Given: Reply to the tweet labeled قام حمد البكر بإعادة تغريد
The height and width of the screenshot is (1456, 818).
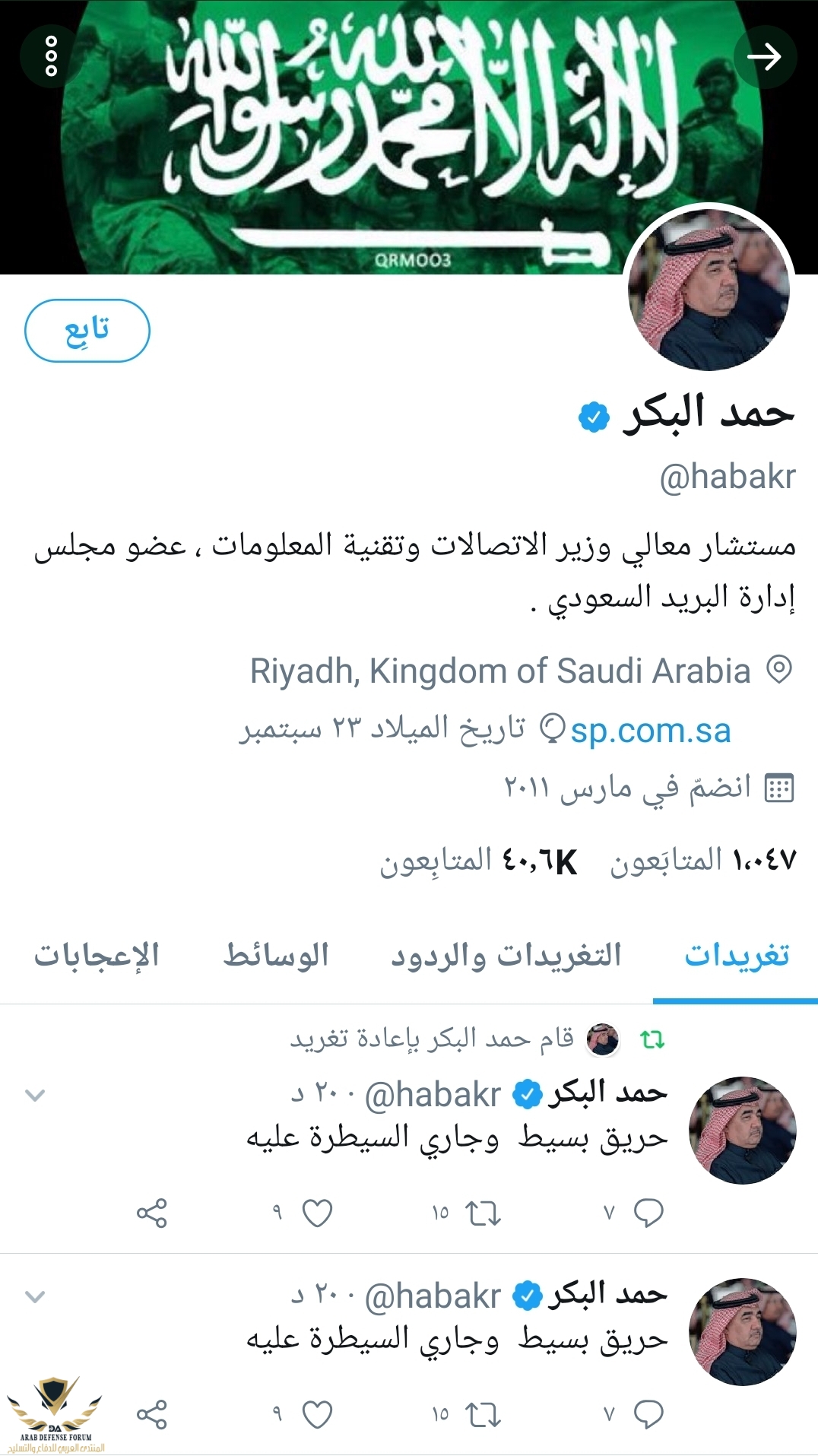Looking at the screenshot, I should tap(648, 1213).
